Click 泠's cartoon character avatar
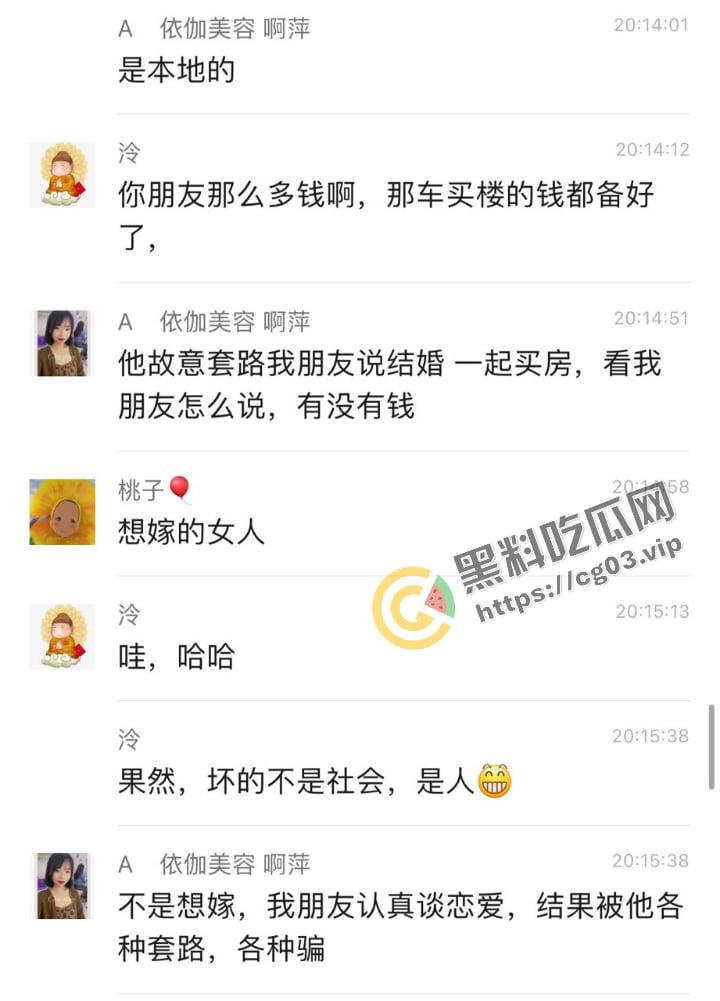The width and height of the screenshot is (720, 1001). [60, 176]
